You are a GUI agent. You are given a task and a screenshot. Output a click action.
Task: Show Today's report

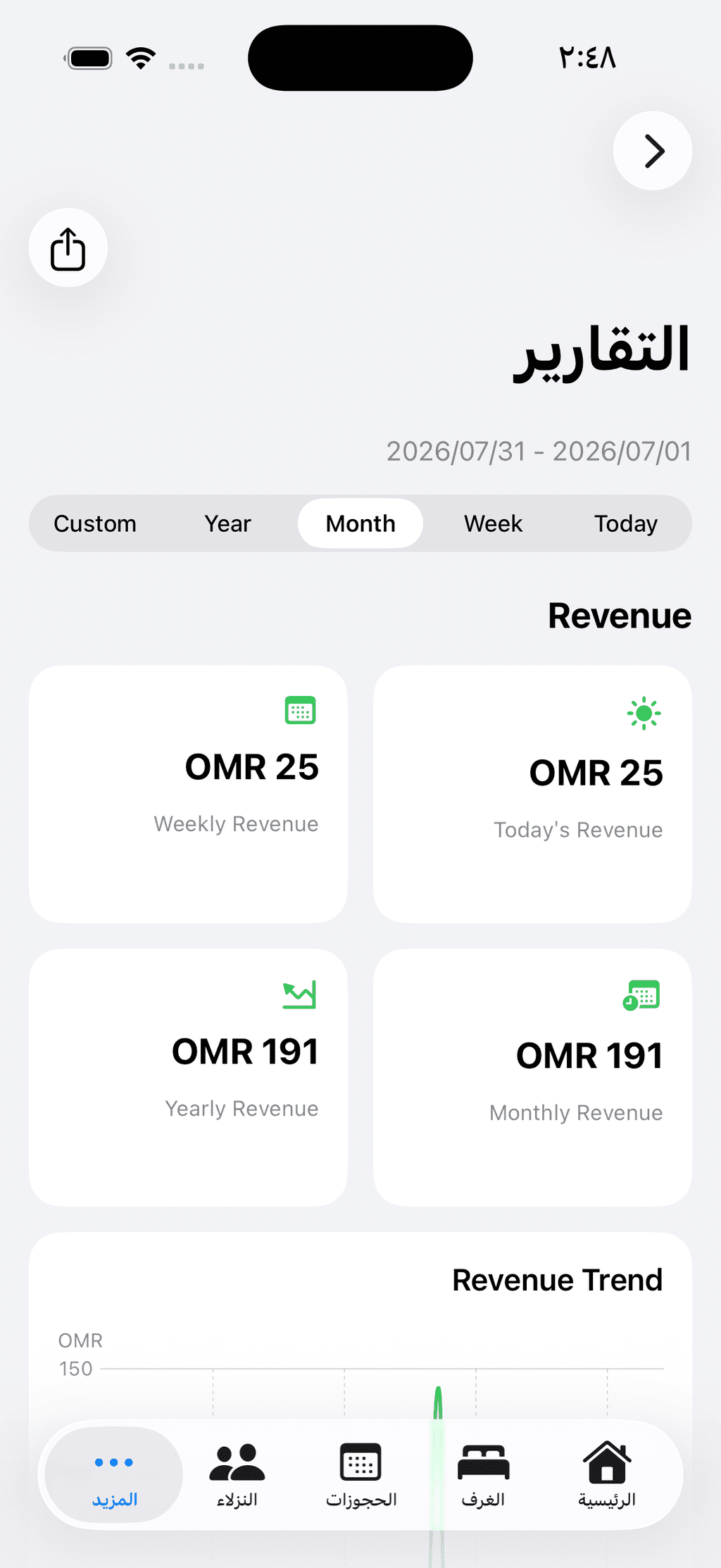[626, 523]
